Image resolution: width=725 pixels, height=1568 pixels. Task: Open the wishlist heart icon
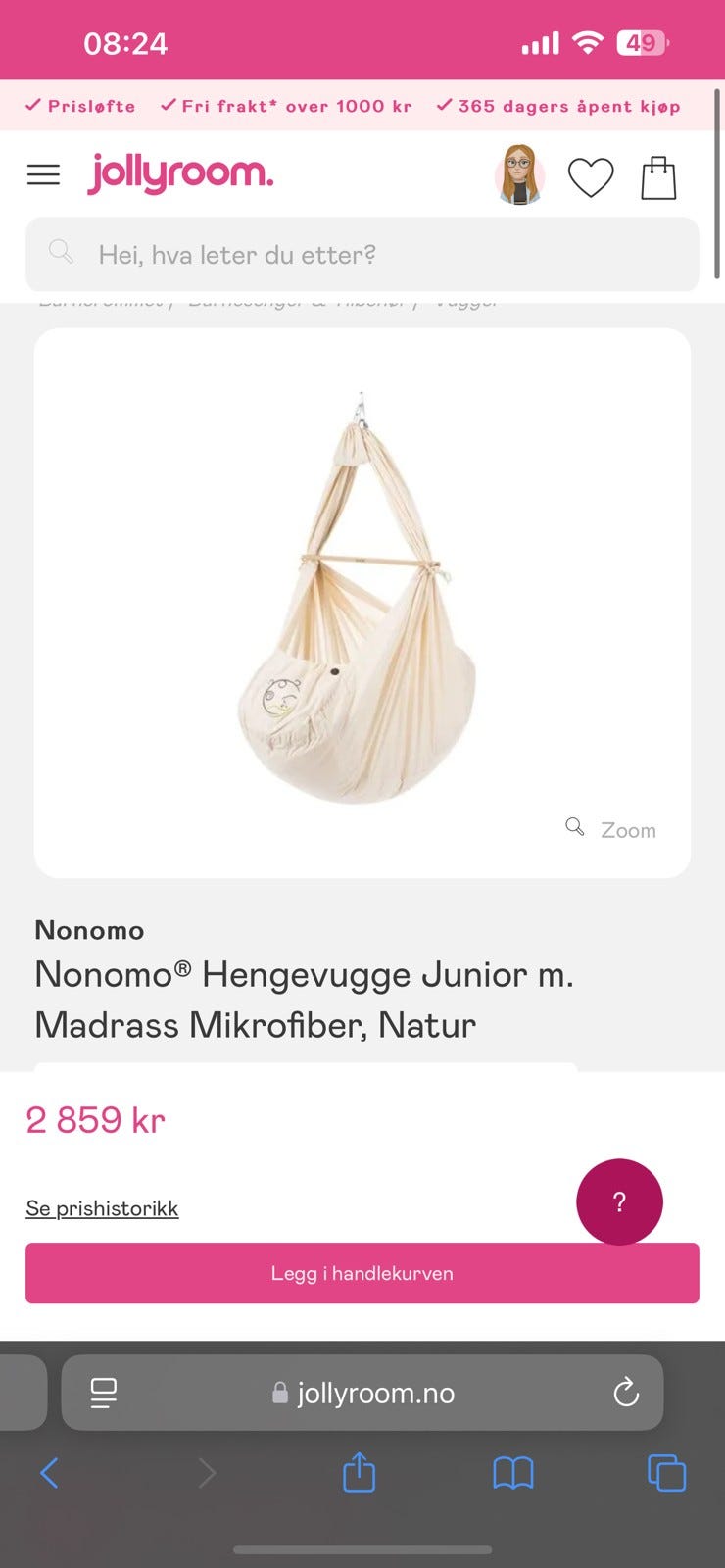coord(591,178)
